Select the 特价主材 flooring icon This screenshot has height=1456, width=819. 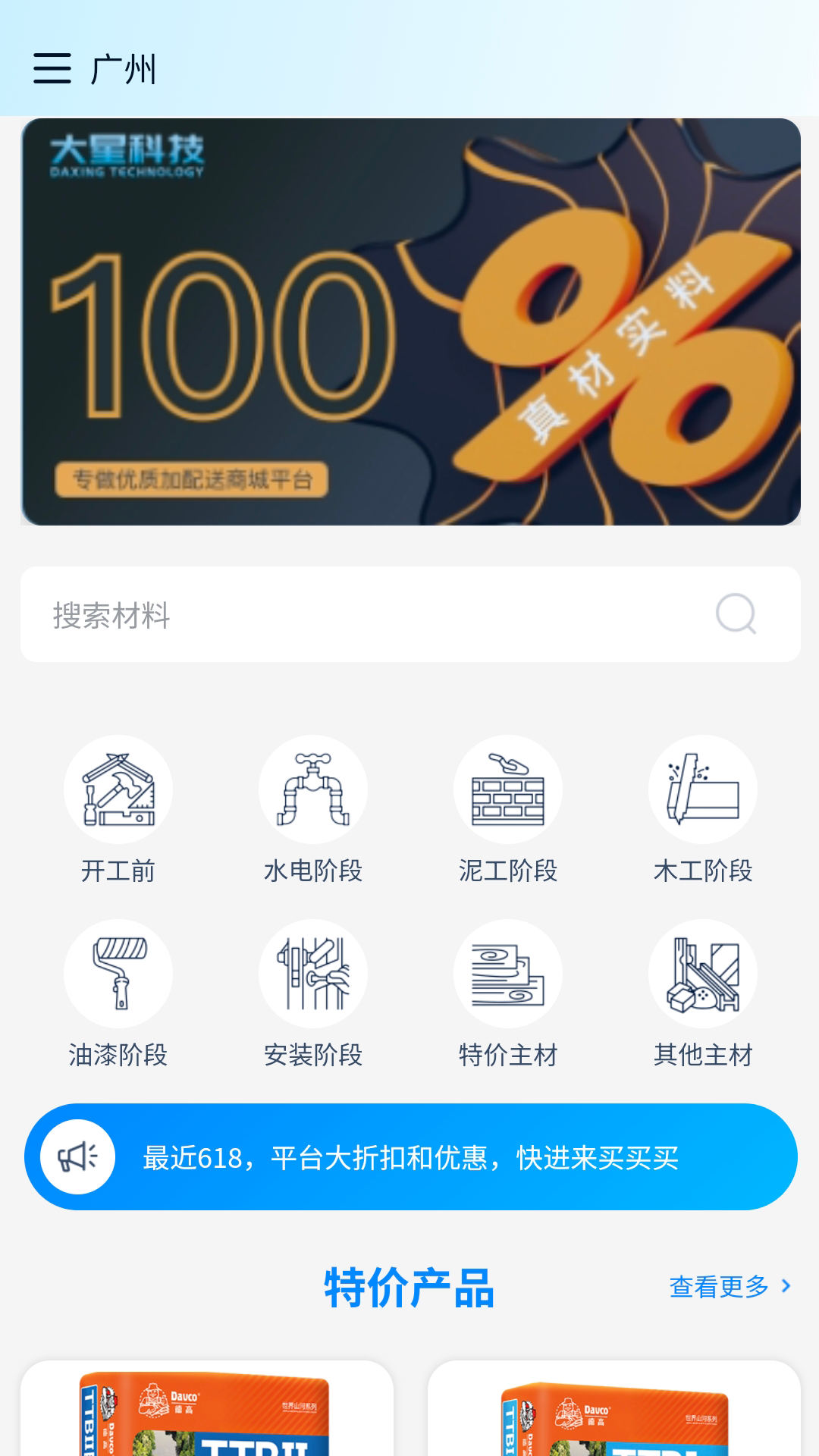[x=508, y=974]
